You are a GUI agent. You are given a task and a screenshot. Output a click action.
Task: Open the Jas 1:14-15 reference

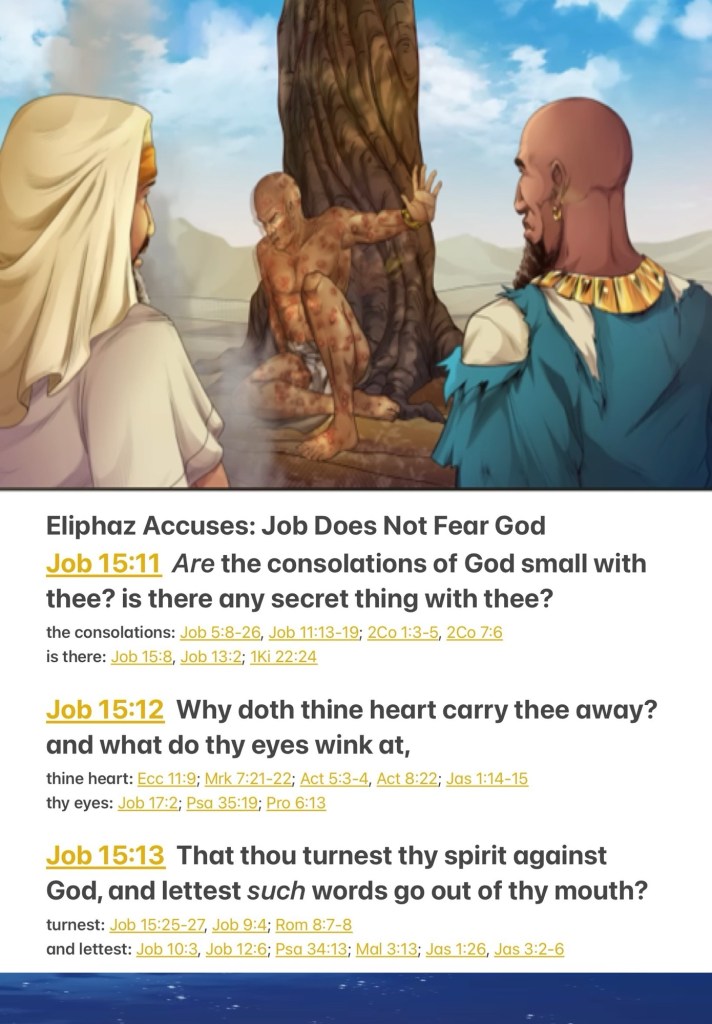[x=487, y=778]
